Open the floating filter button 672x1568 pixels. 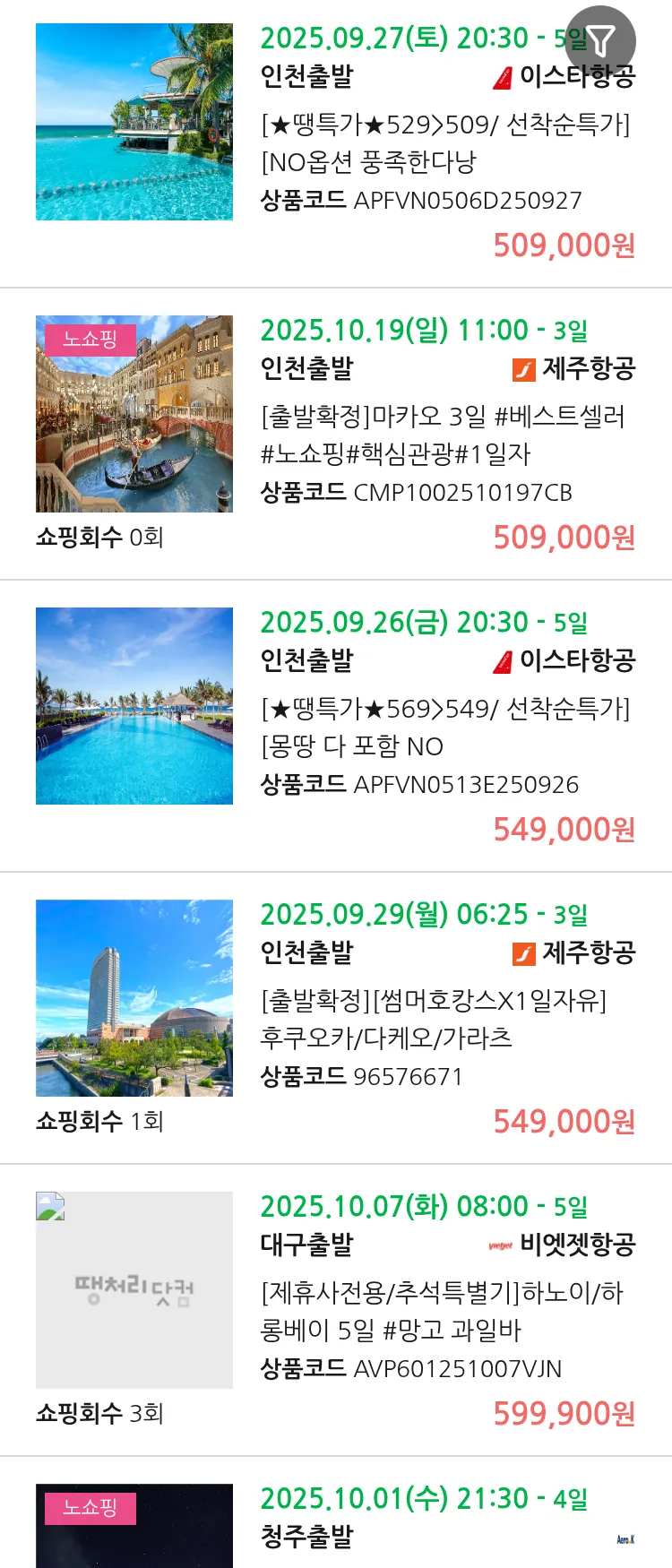click(600, 40)
